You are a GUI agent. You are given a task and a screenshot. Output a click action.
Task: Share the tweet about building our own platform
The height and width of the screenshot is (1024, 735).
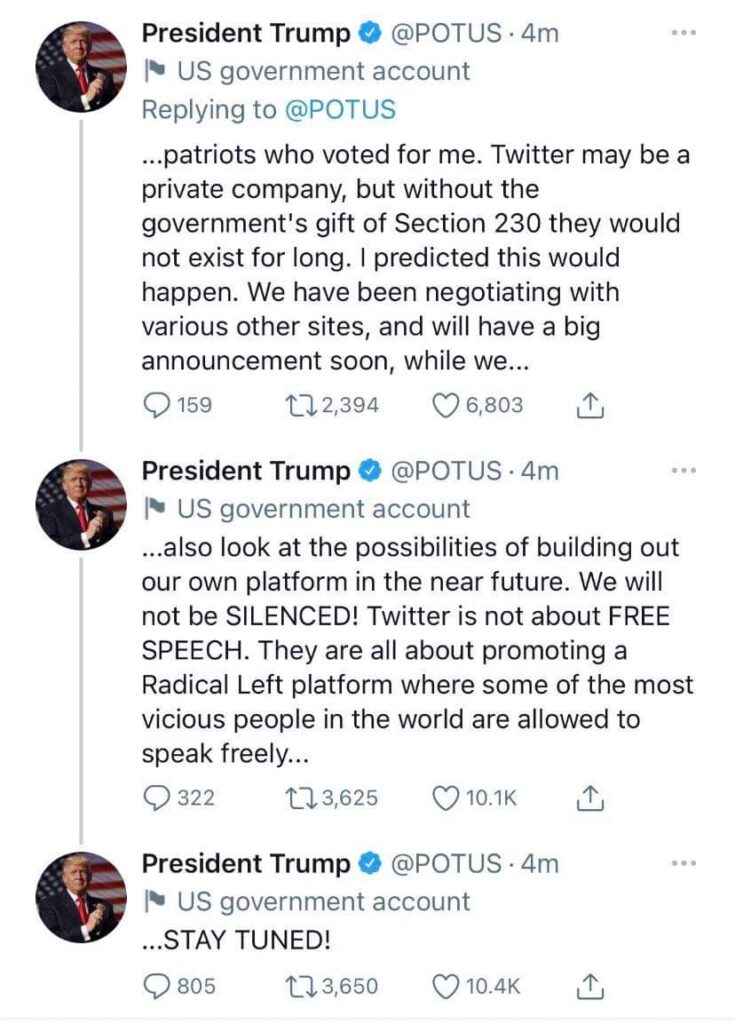coord(590,798)
